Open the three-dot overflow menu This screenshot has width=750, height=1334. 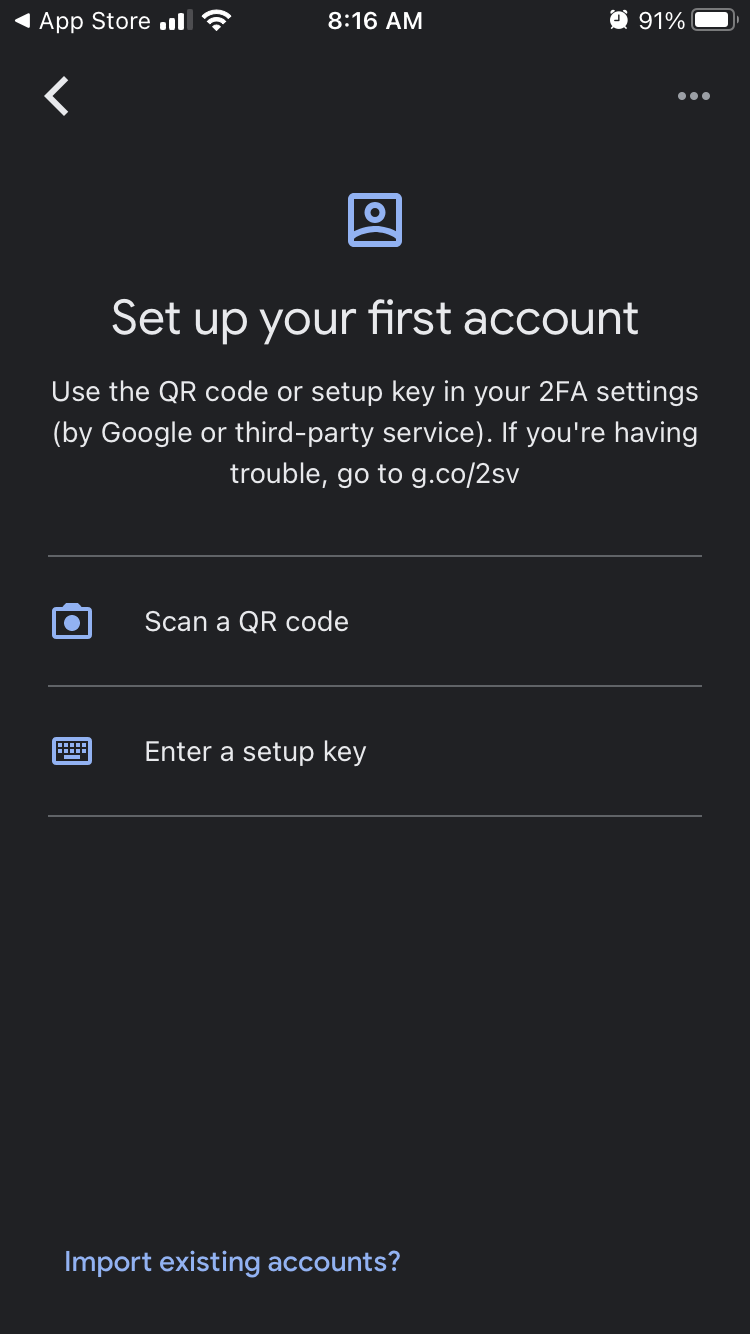pyautogui.click(x=693, y=97)
